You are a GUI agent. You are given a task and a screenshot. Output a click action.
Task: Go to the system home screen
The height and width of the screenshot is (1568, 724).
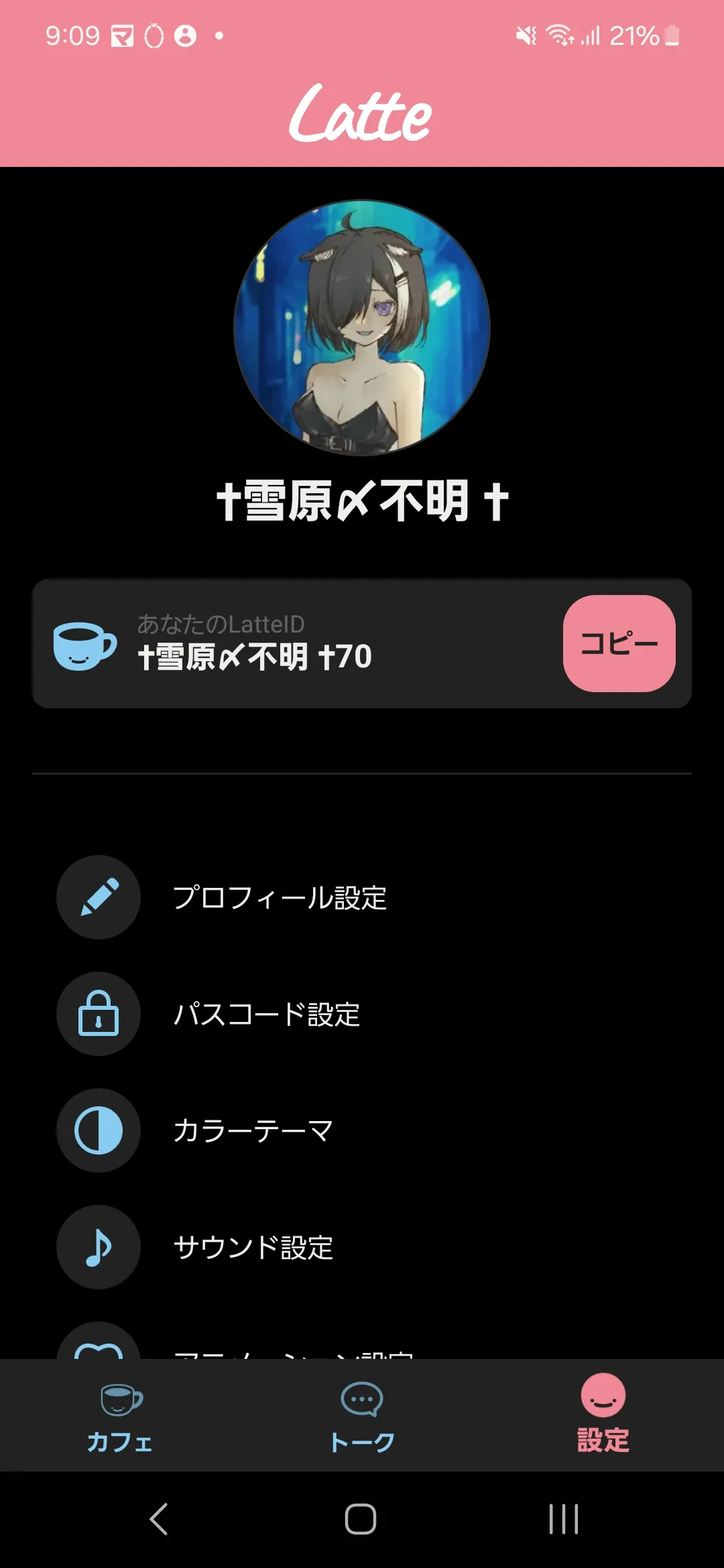361,1518
